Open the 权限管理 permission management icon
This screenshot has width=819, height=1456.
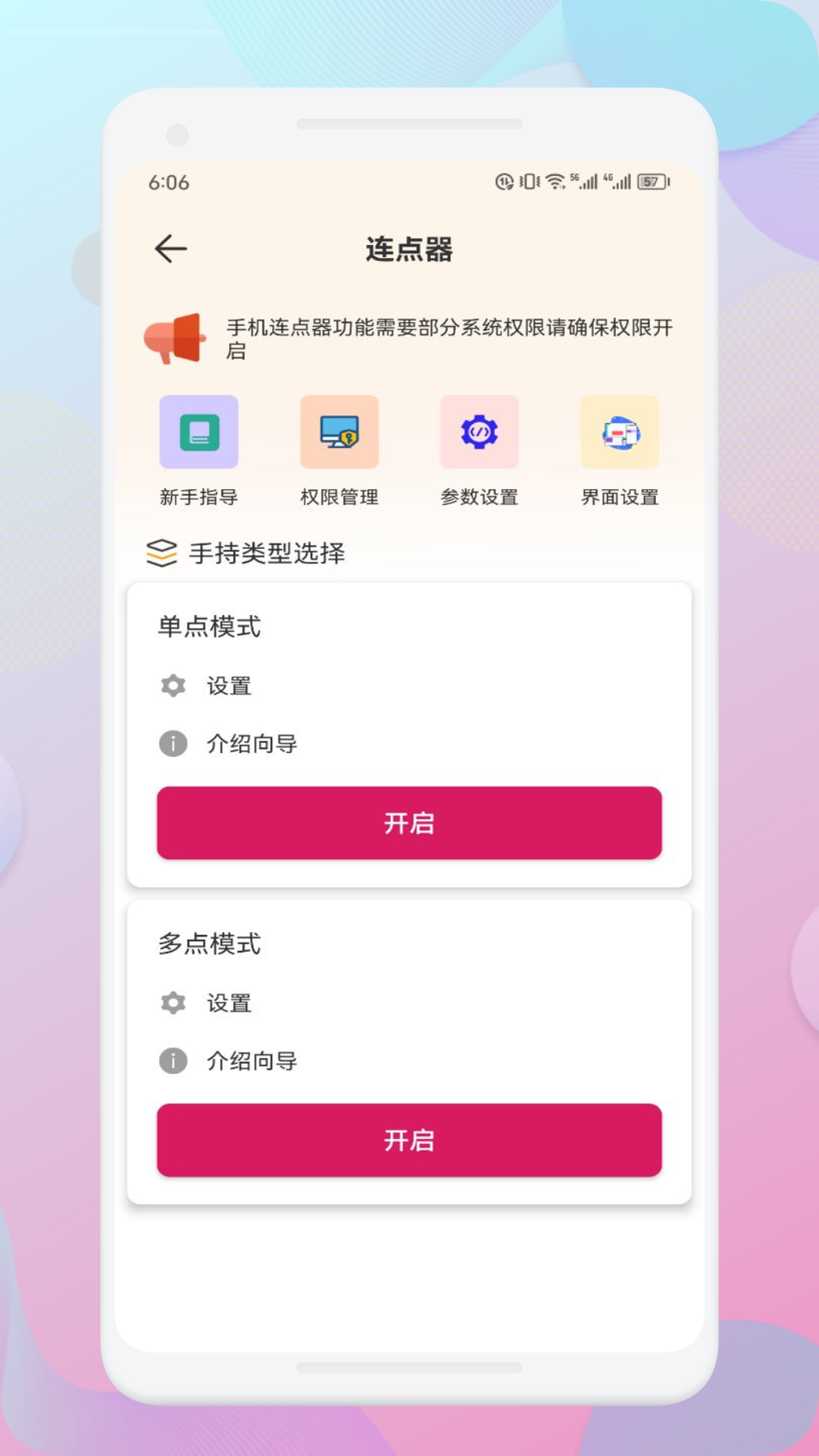(x=340, y=431)
